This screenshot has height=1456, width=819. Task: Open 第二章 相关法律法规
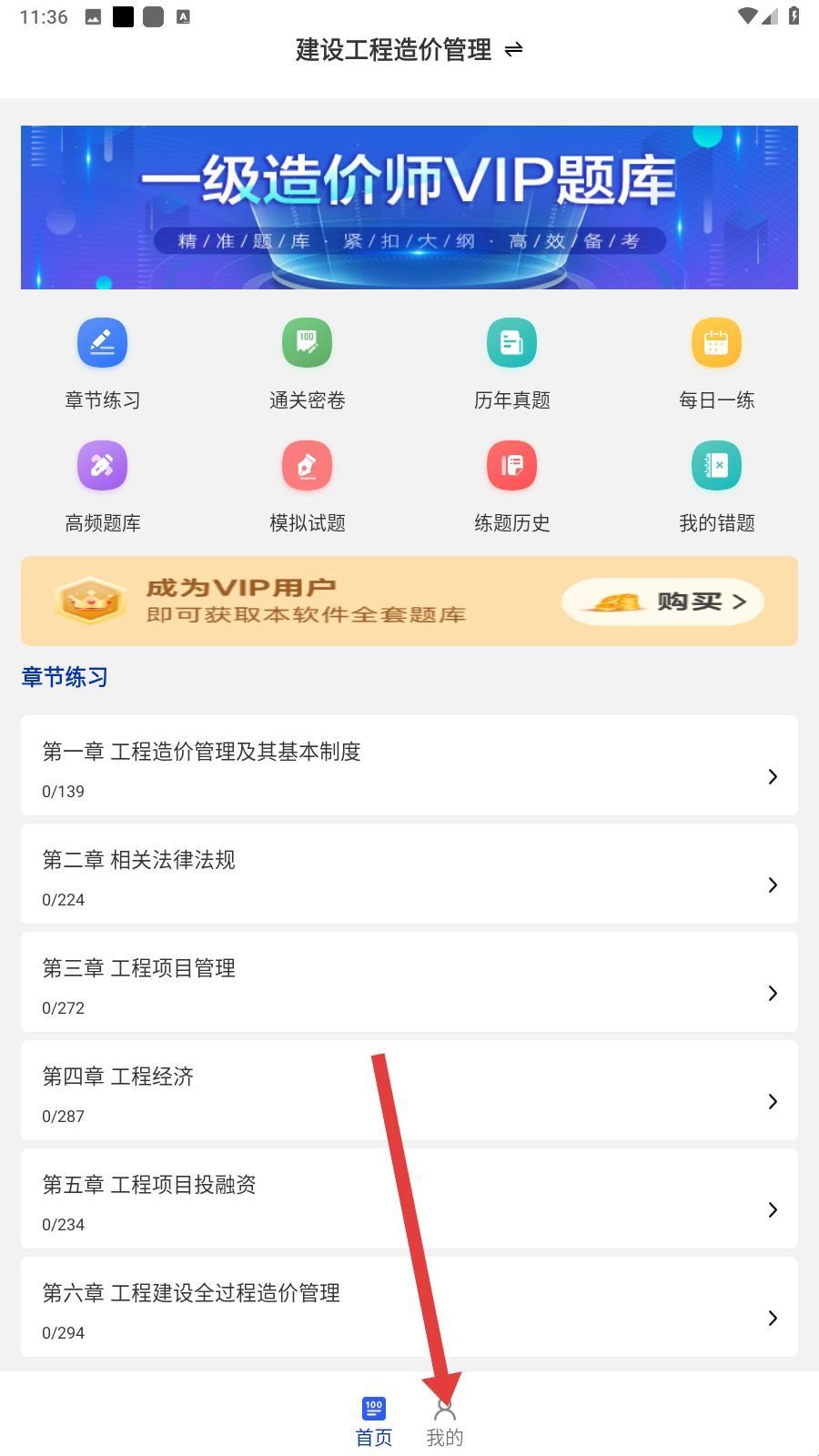(409, 874)
